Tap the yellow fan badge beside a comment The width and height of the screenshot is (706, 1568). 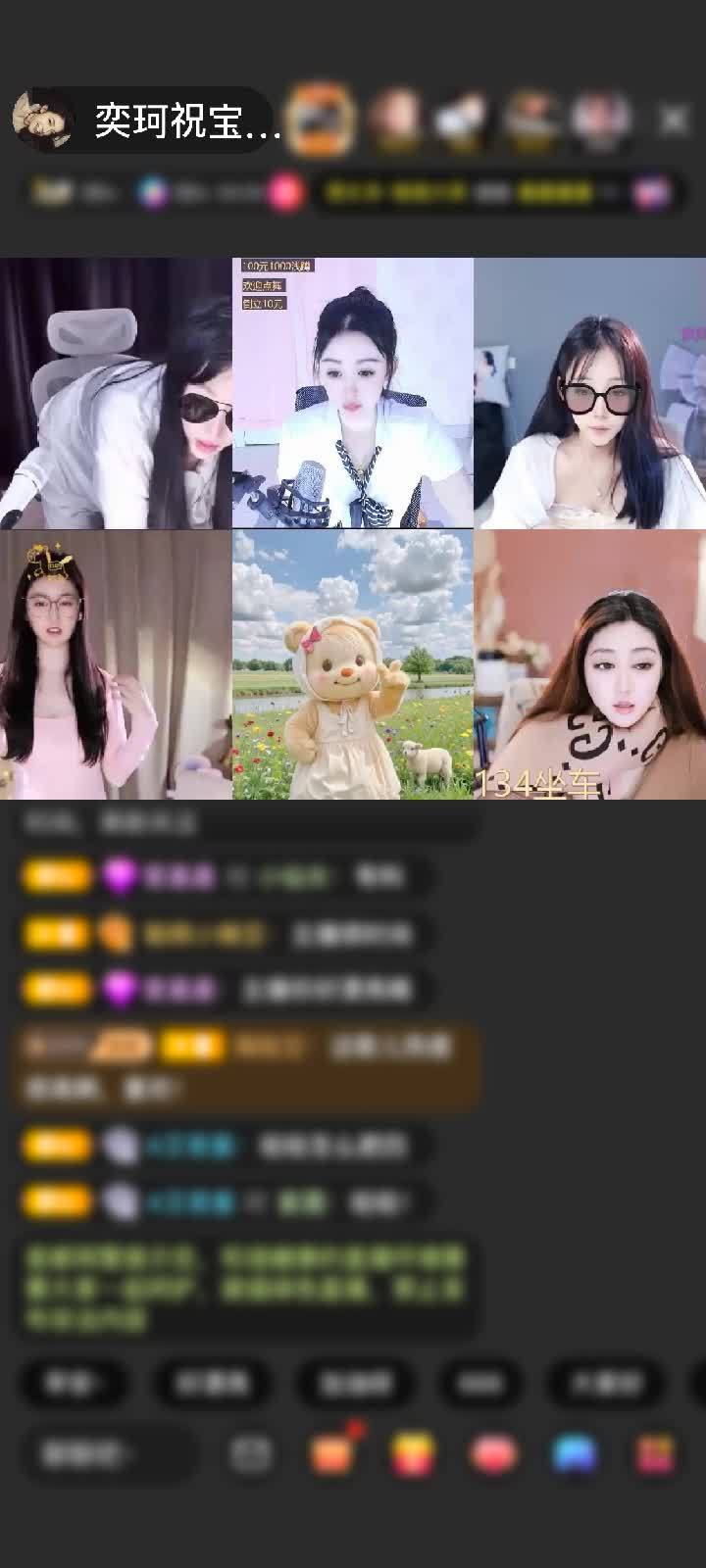tap(57, 876)
